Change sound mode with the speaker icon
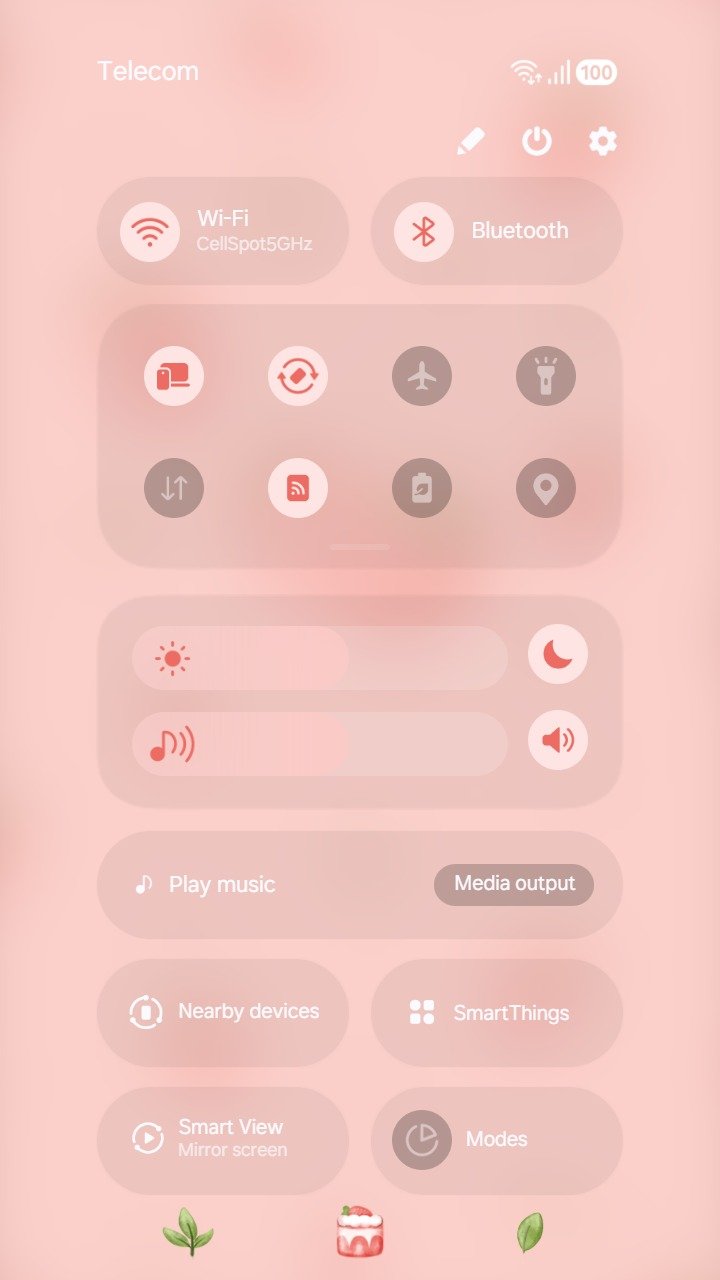Image resolution: width=720 pixels, height=1280 pixels. tap(558, 740)
